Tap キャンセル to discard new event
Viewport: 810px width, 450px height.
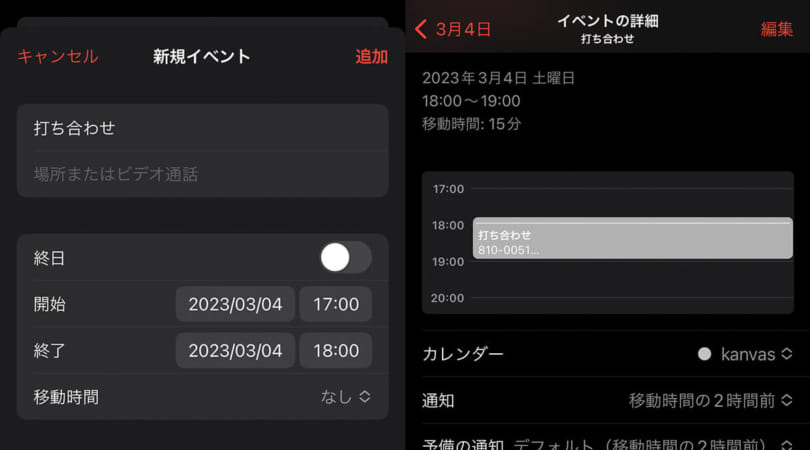[x=57, y=56]
